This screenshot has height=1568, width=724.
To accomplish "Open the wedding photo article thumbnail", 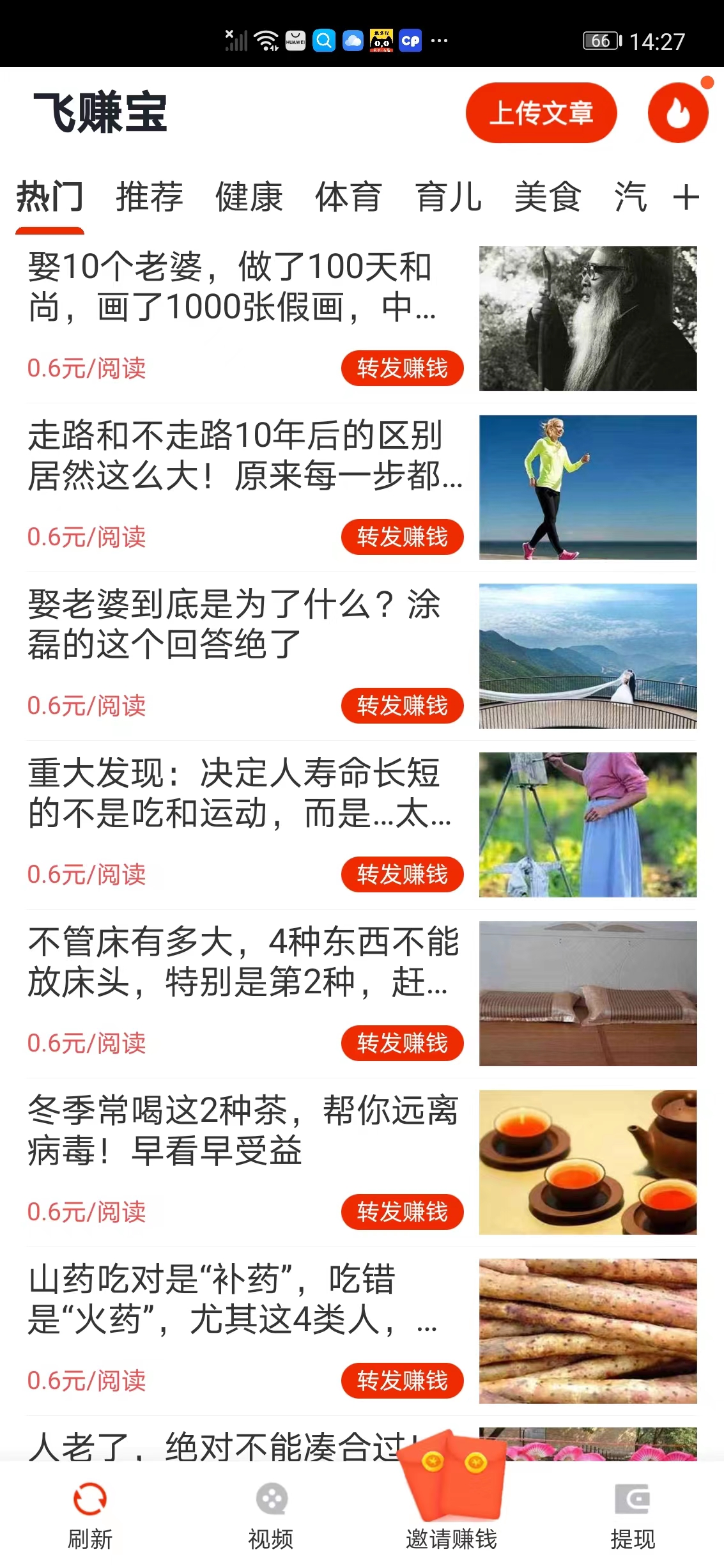I will [x=588, y=656].
